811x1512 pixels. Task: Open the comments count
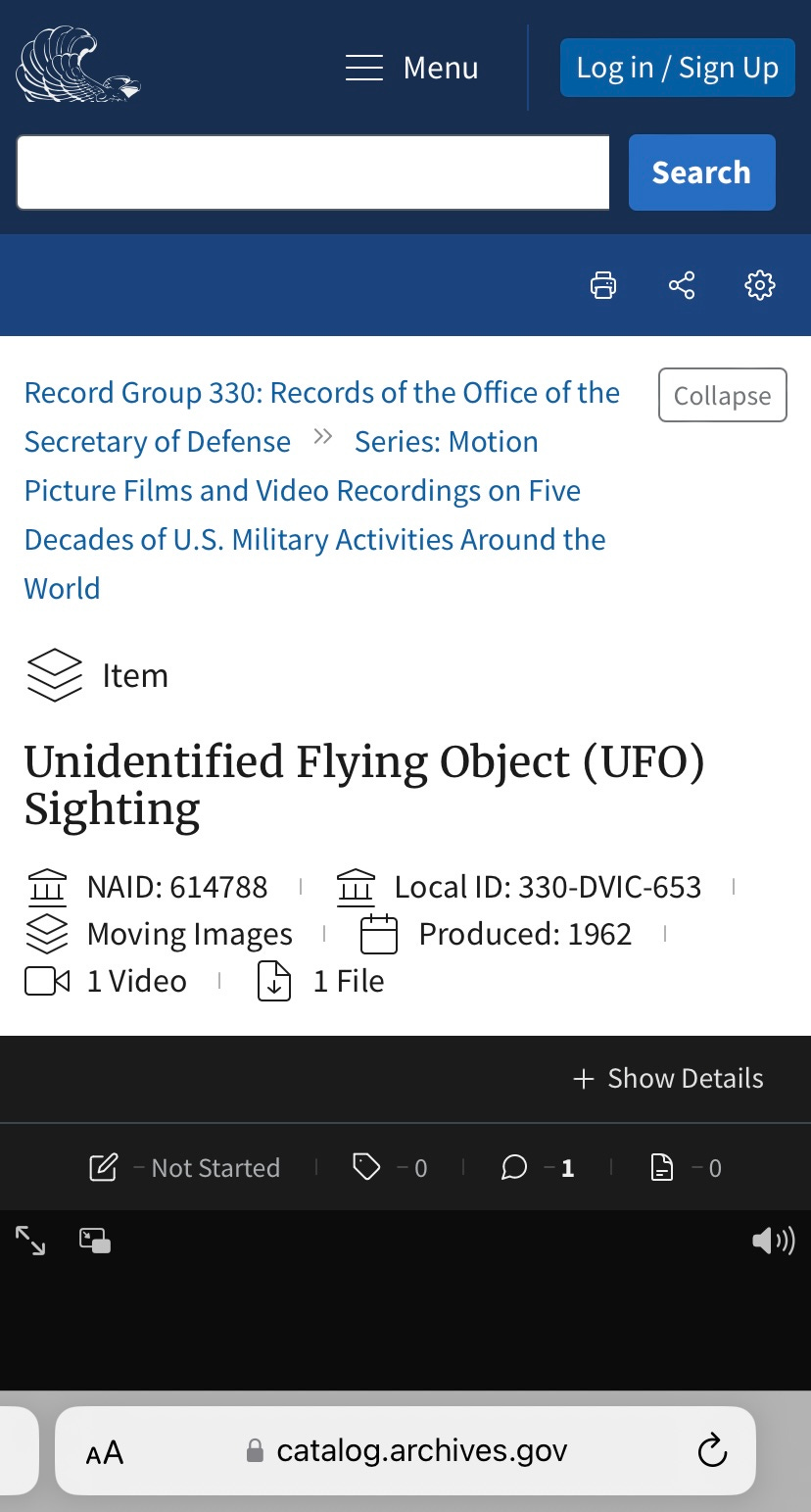537,1167
